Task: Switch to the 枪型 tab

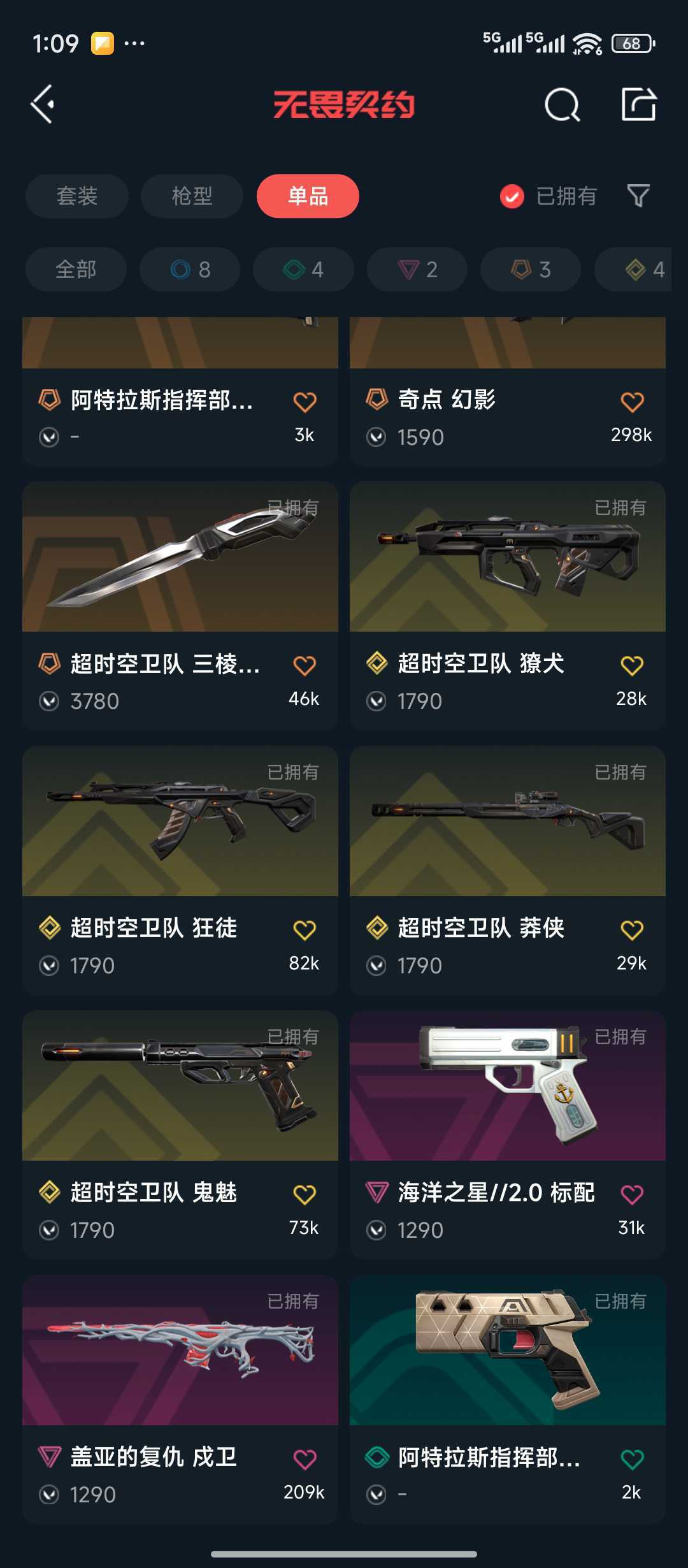Action: [192, 196]
